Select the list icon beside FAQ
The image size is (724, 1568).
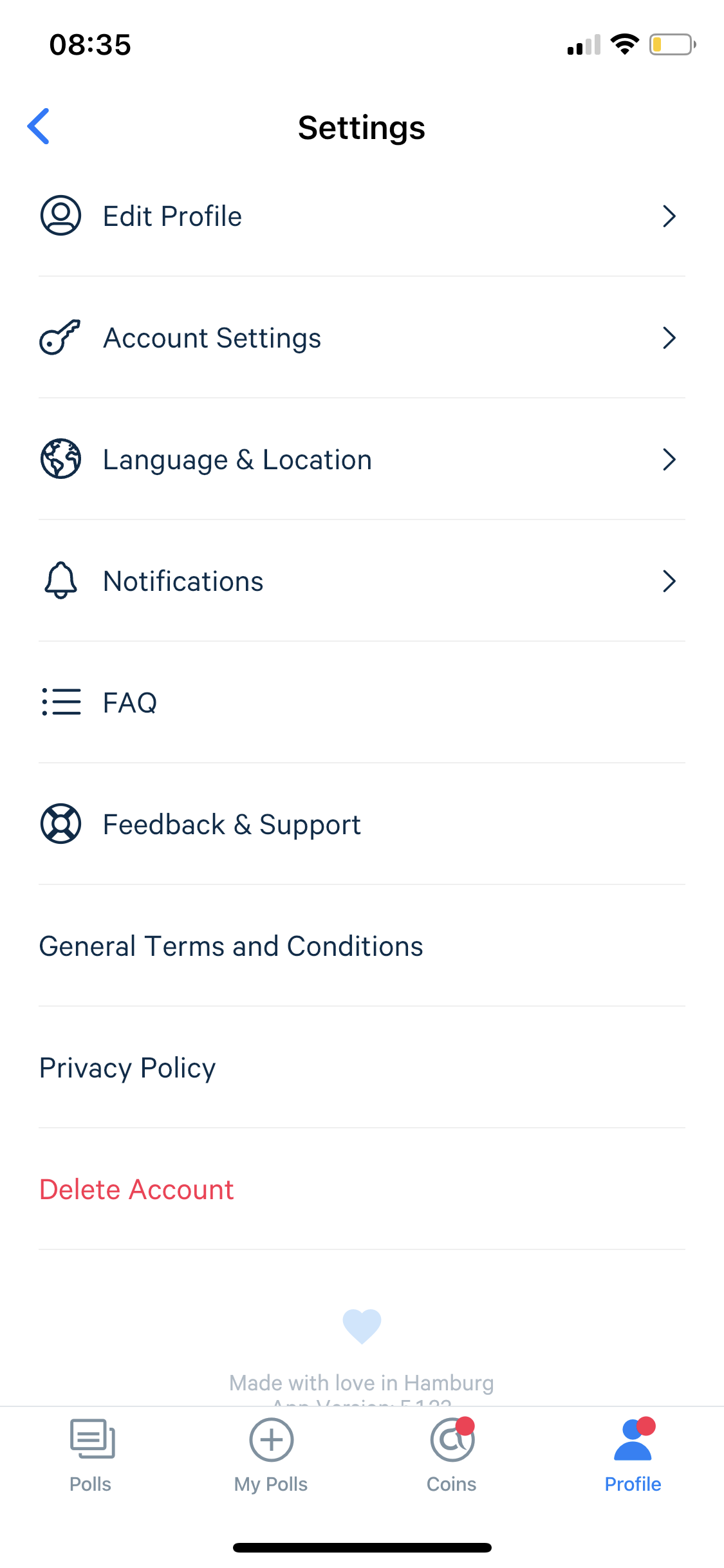pos(60,702)
